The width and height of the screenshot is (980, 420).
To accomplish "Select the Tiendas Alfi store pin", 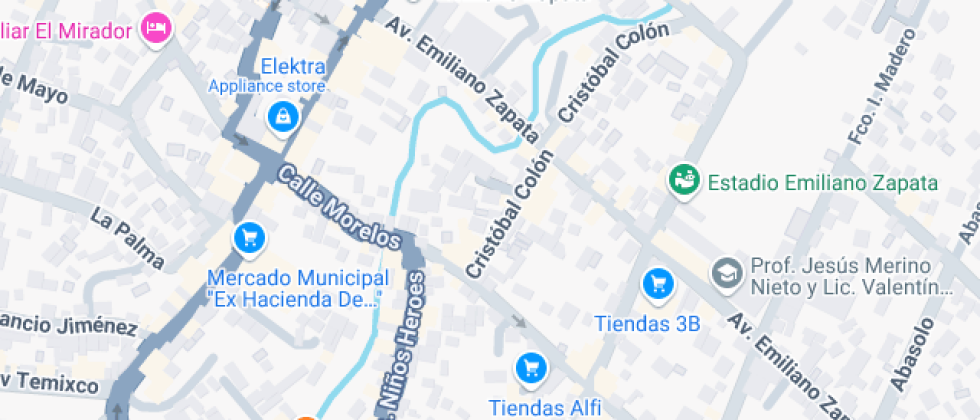I will pyautogui.click(x=531, y=368).
